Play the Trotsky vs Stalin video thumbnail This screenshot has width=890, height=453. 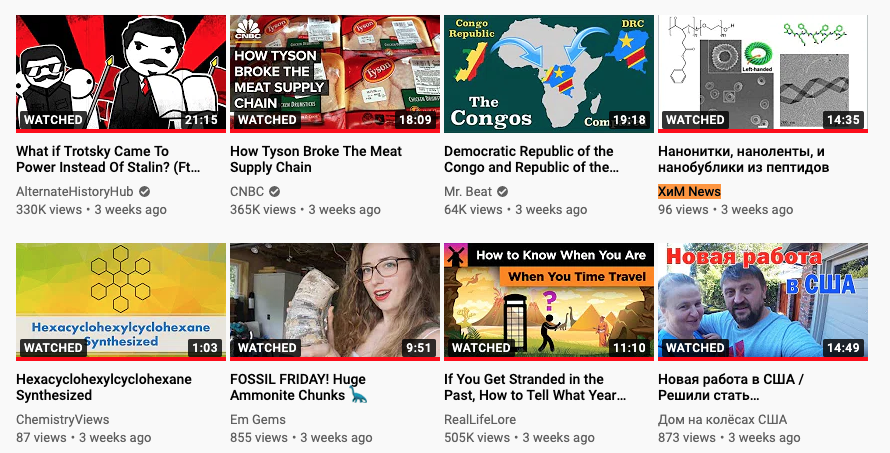click(x=120, y=72)
